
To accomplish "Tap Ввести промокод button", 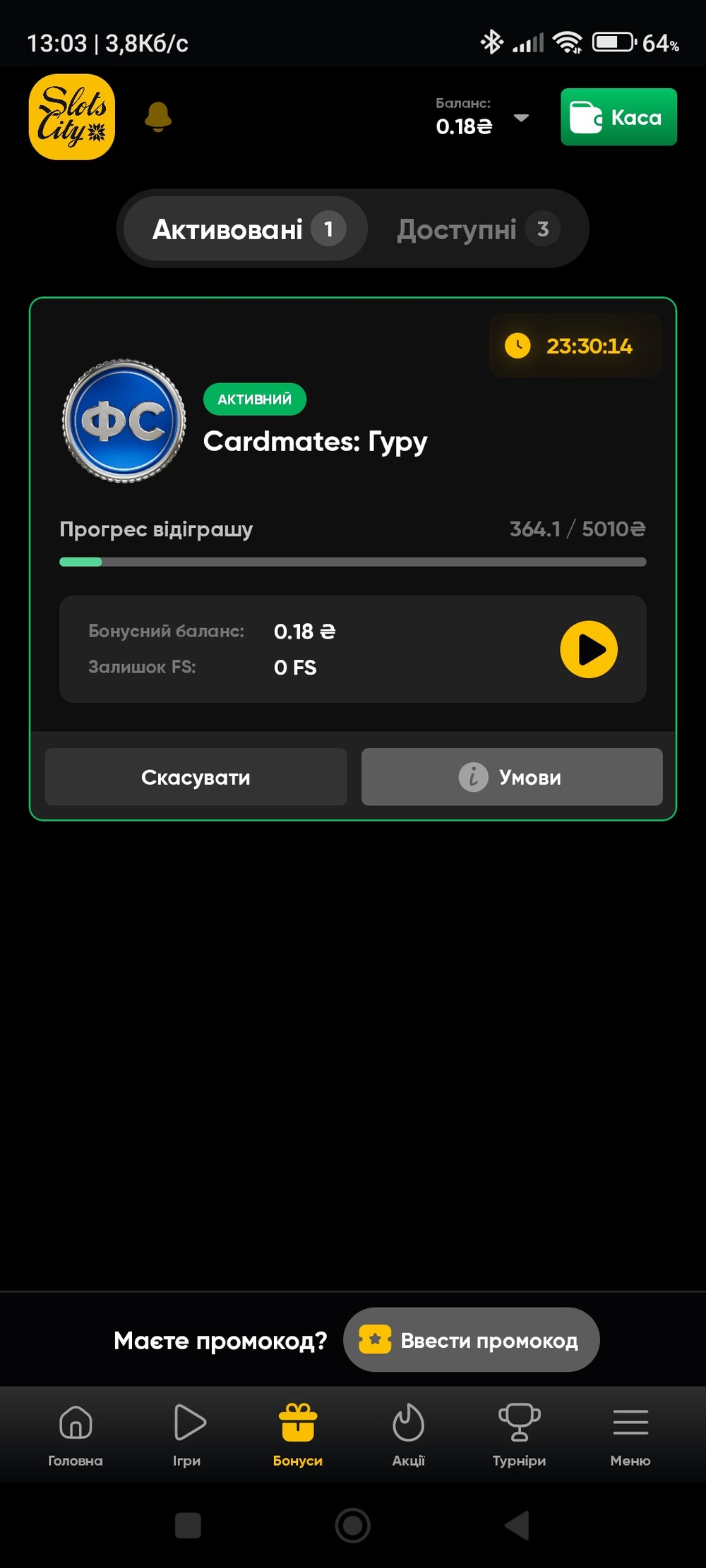I will [472, 1340].
